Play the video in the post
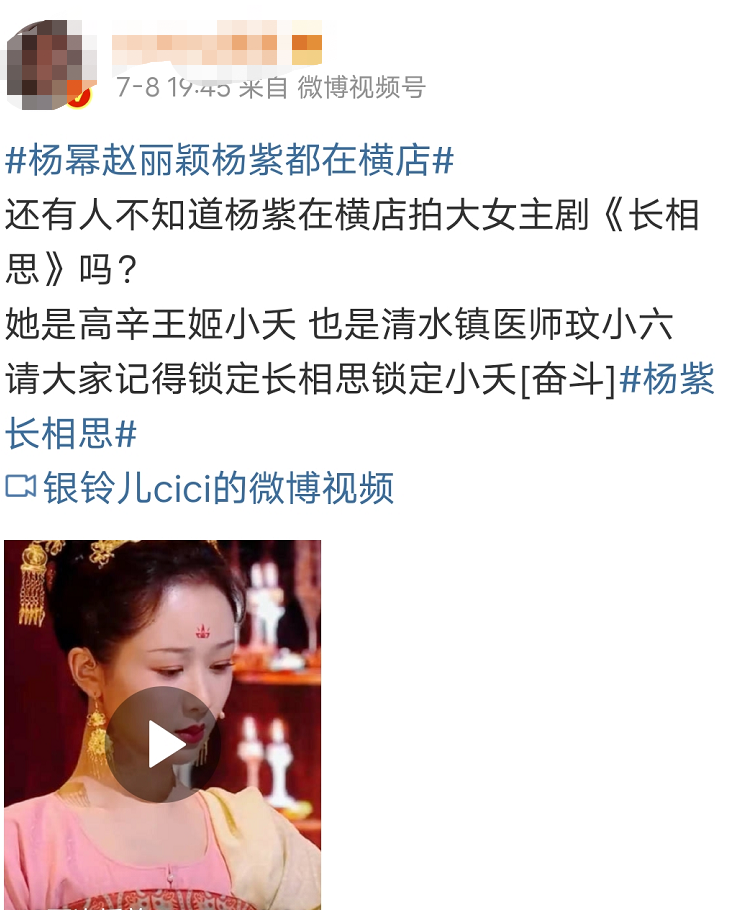 coord(163,744)
